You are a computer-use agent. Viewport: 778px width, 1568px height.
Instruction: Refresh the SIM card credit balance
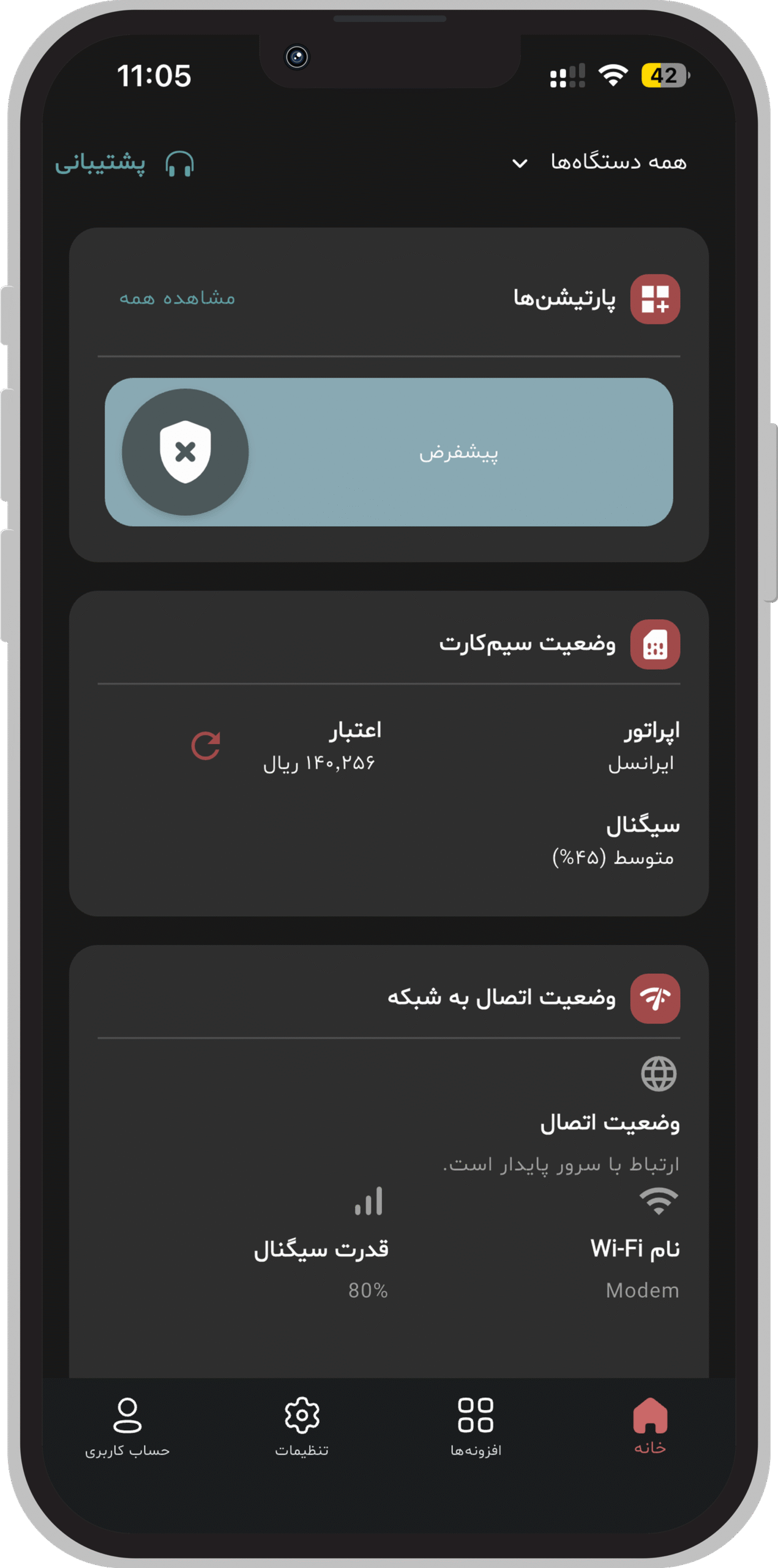(x=206, y=745)
